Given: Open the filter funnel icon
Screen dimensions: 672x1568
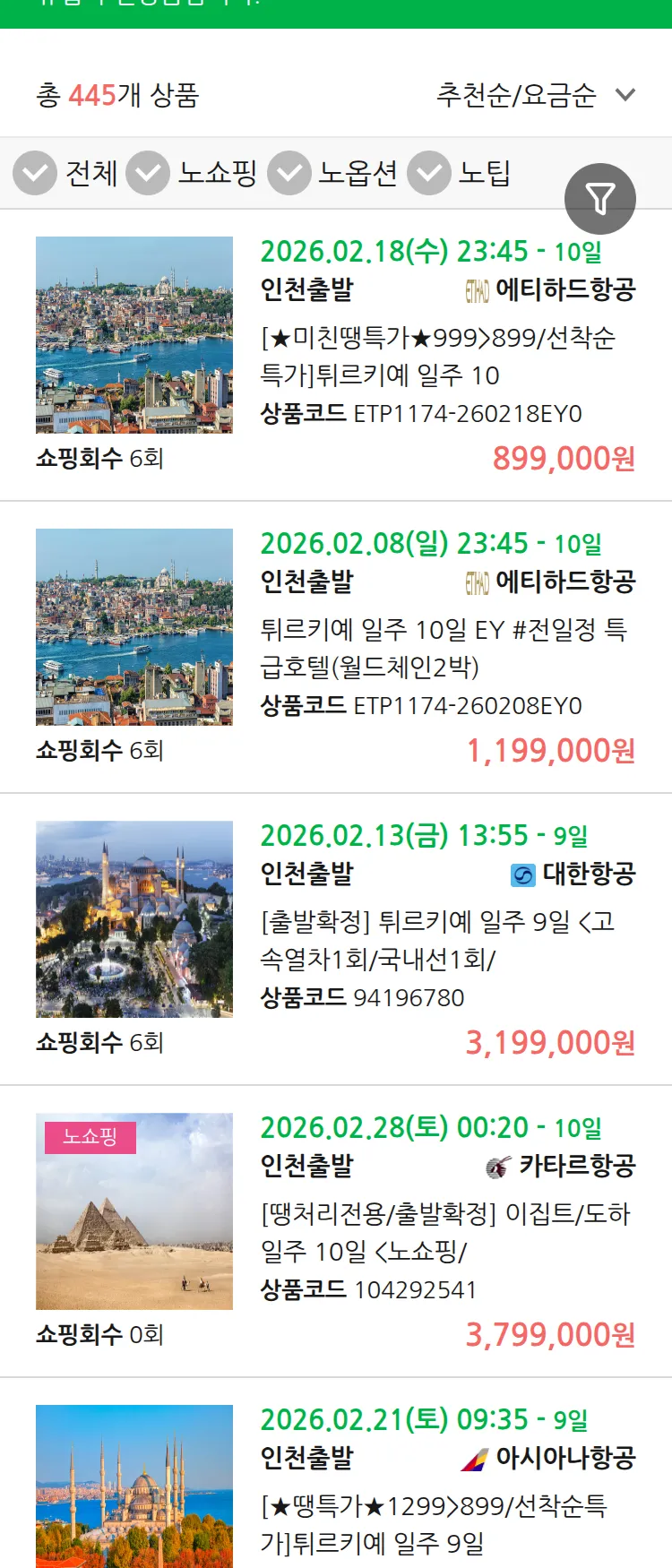Looking at the screenshot, I should [x=600, y=196].
